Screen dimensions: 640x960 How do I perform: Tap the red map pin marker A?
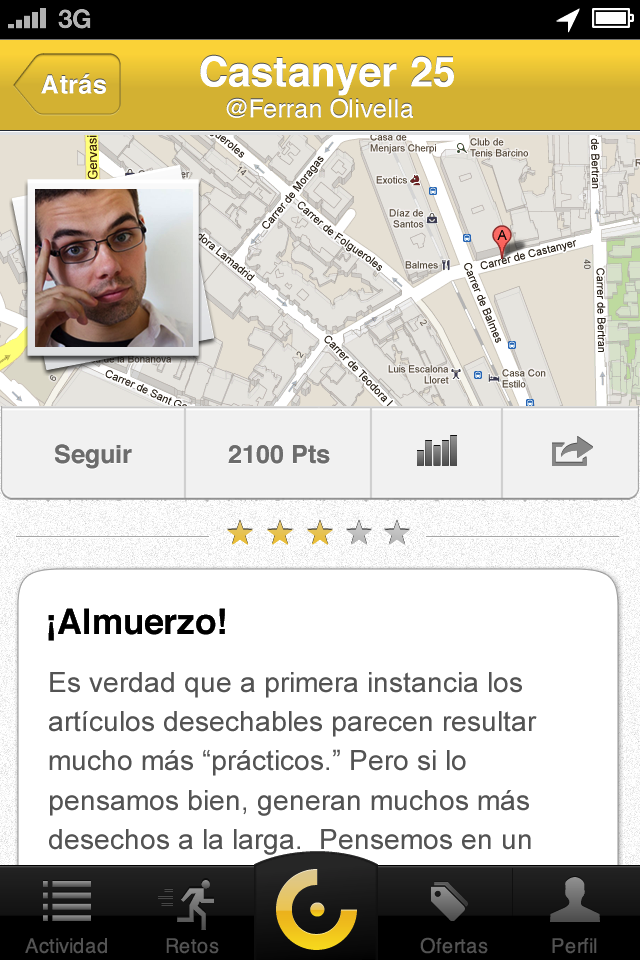(x=503, y=239)
